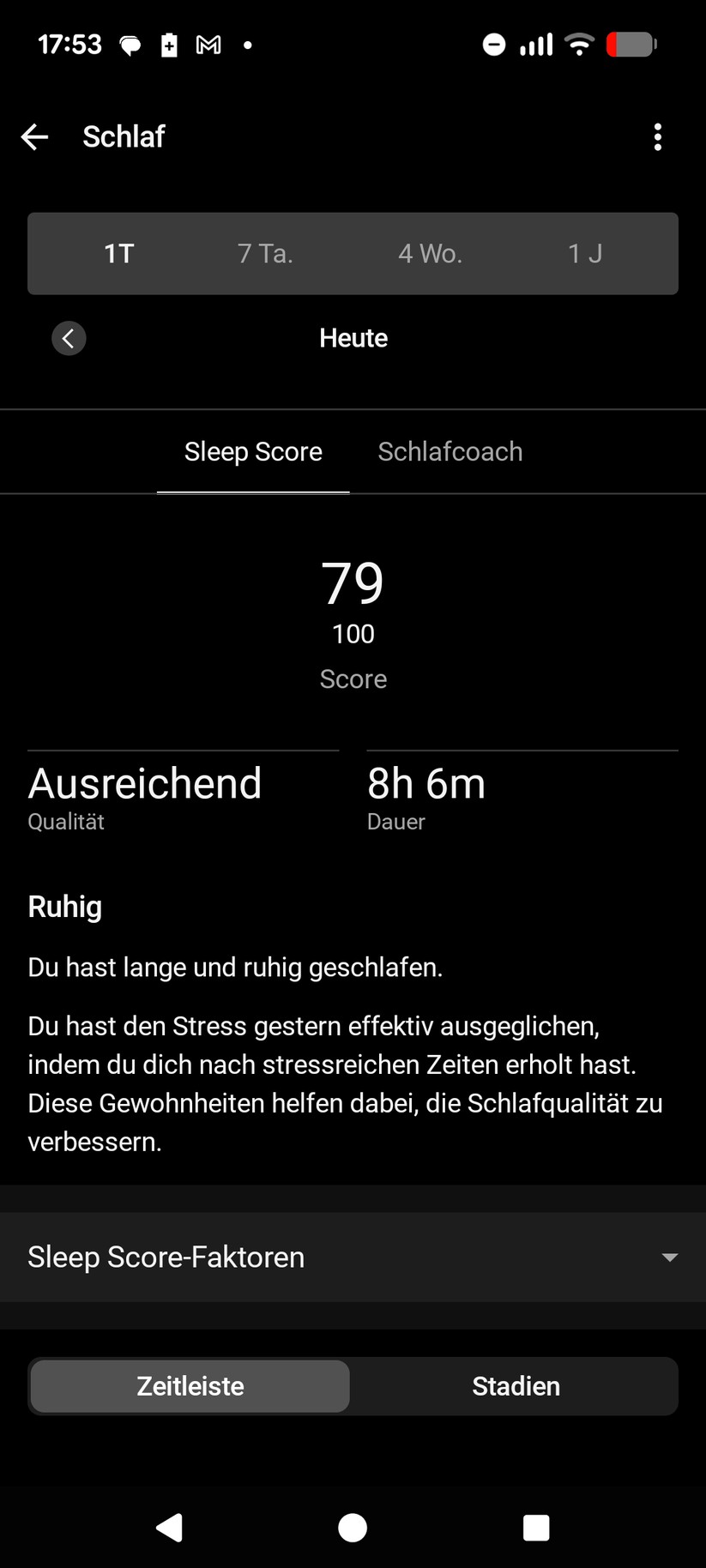Select the 1T time range

click(118, 254)
